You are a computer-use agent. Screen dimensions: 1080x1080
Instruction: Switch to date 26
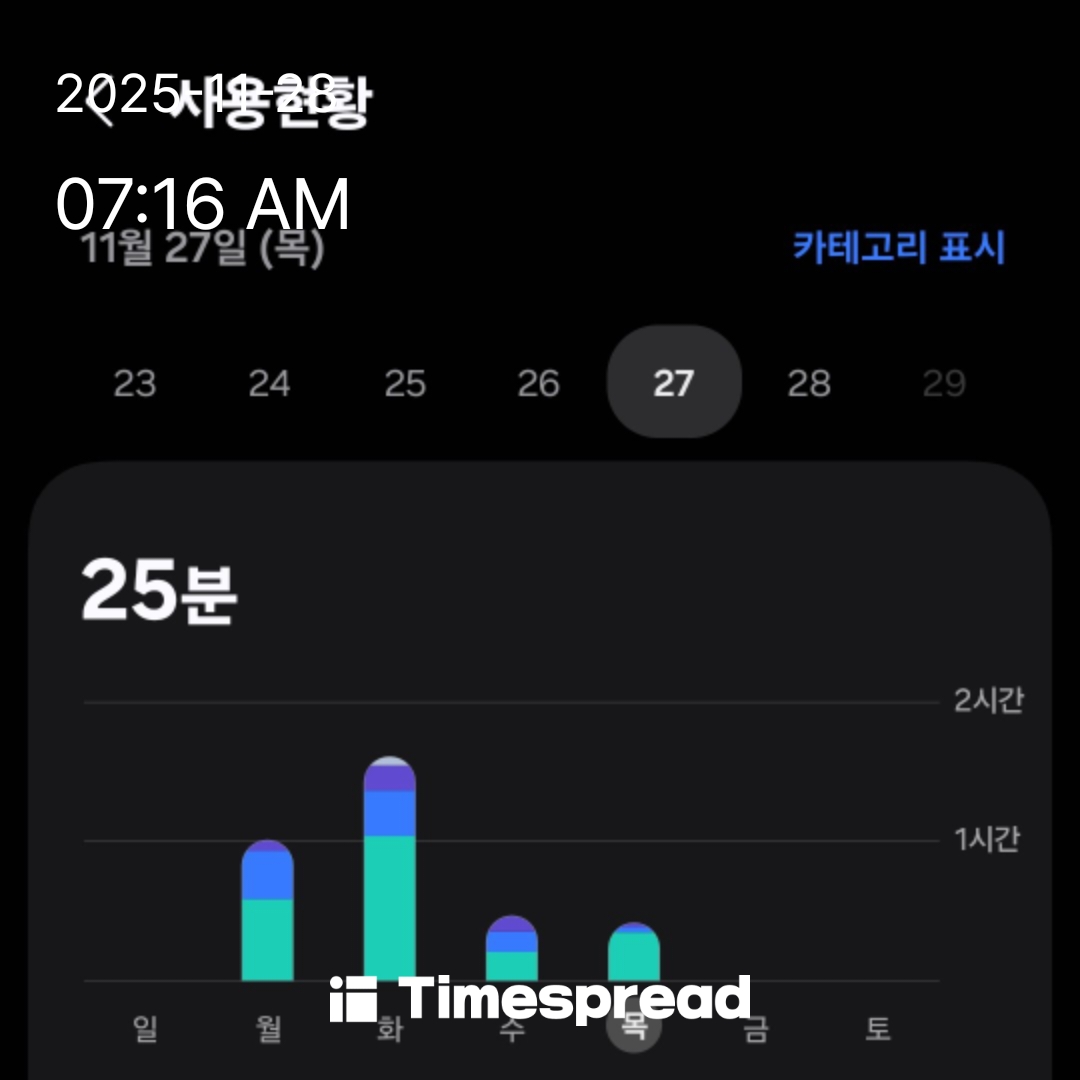click(x=539, y=383)
